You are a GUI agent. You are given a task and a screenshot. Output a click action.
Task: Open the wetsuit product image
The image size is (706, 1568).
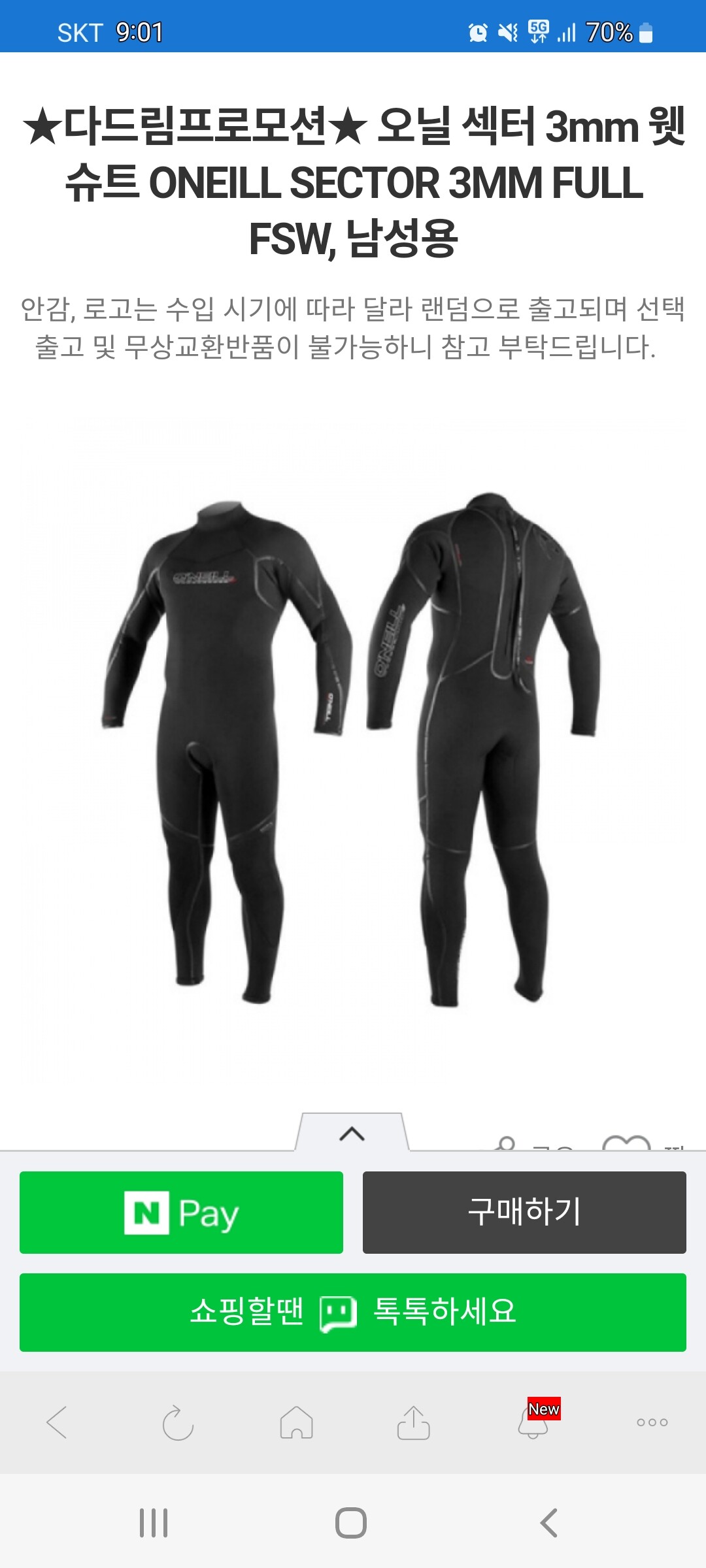353,751
